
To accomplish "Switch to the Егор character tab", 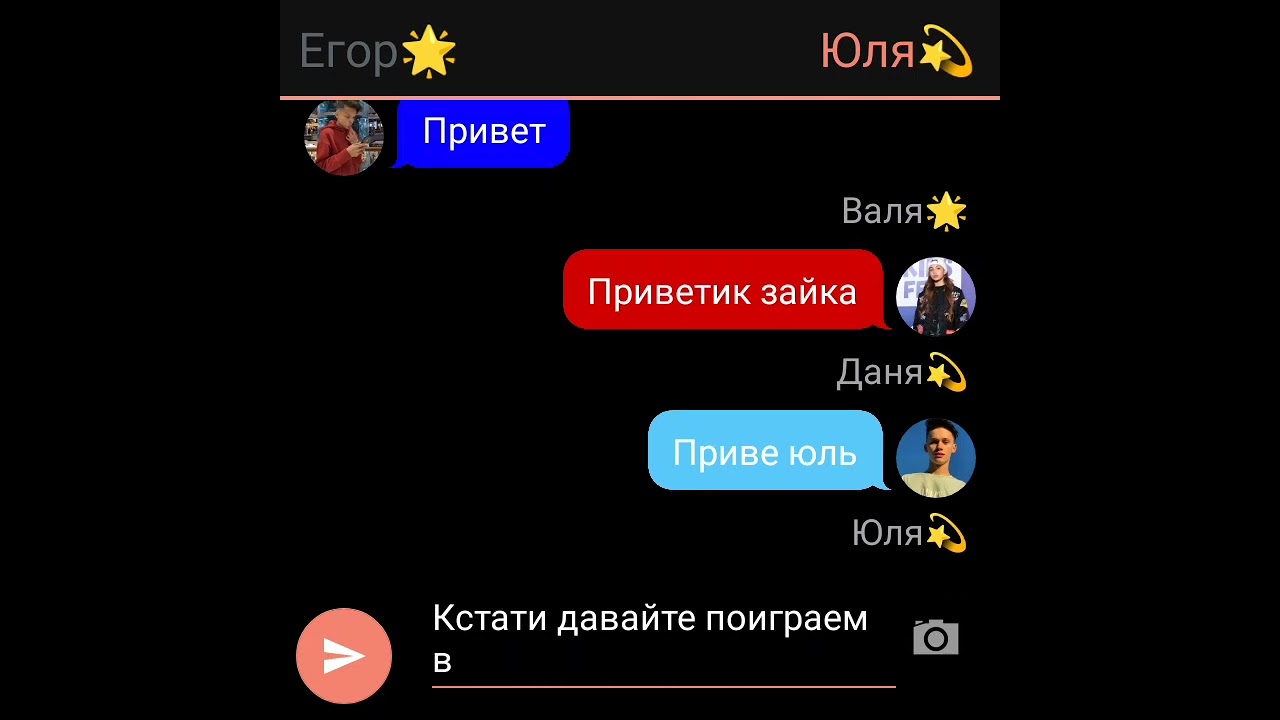I will click(378, 51).
